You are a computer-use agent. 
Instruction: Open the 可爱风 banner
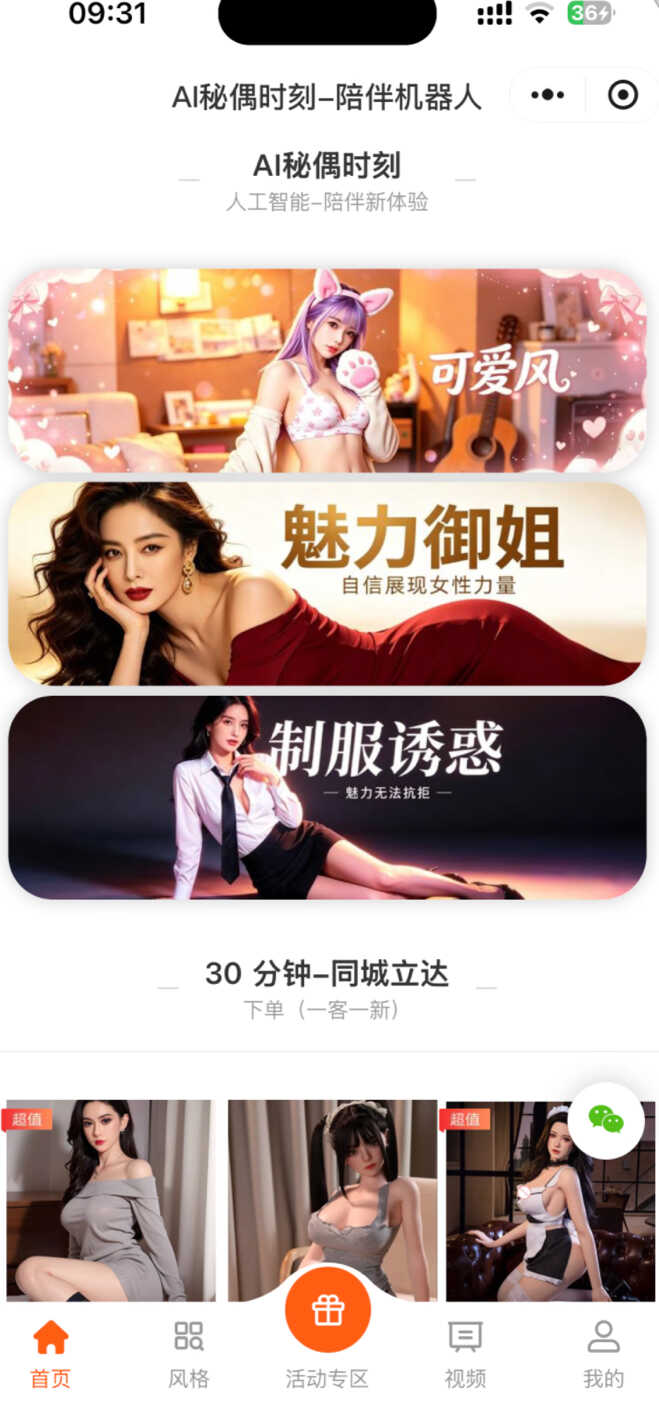(327, 370)
